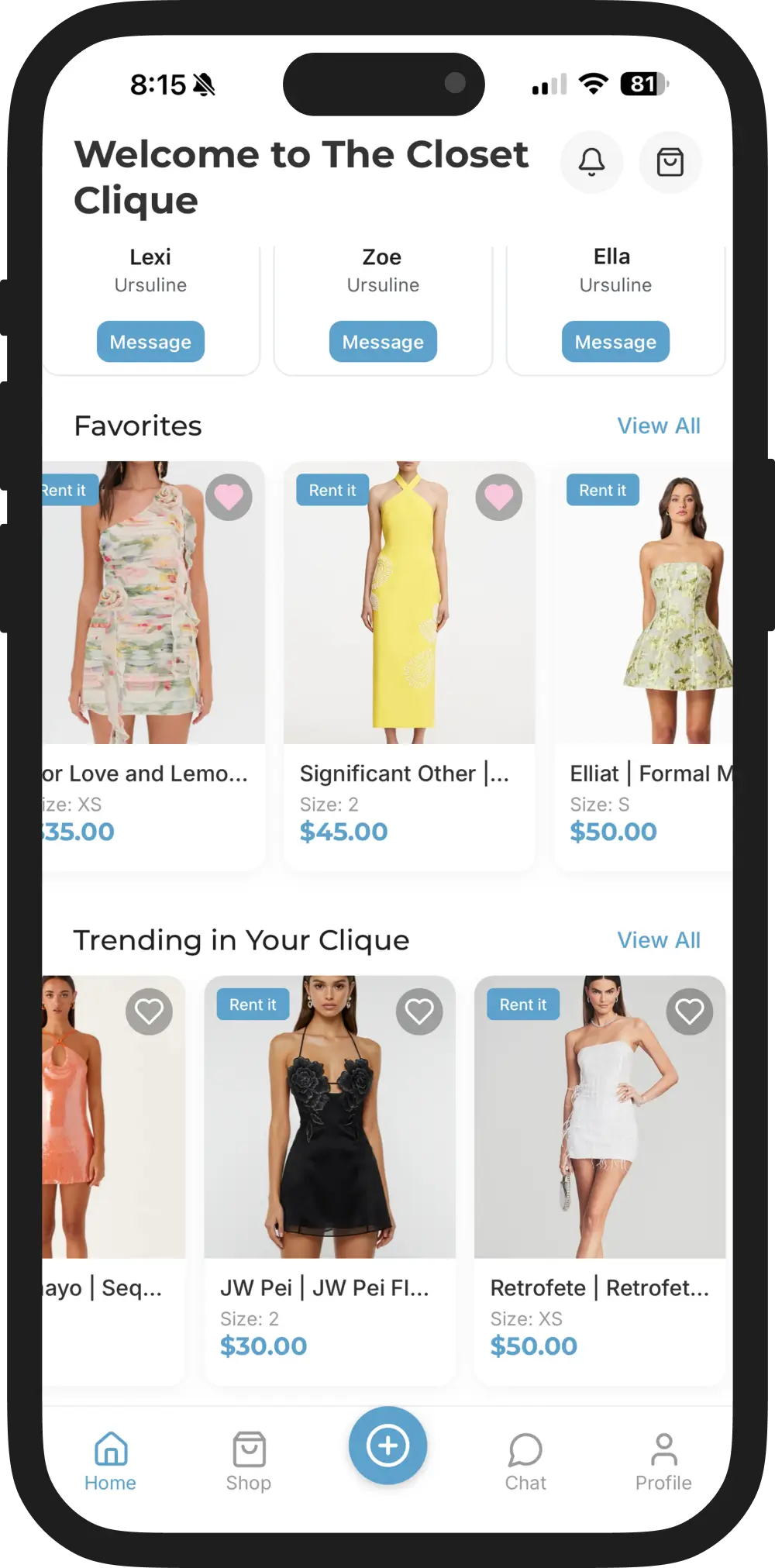
Task: Like the JW Pei black dress
Action: point(419,1011)
